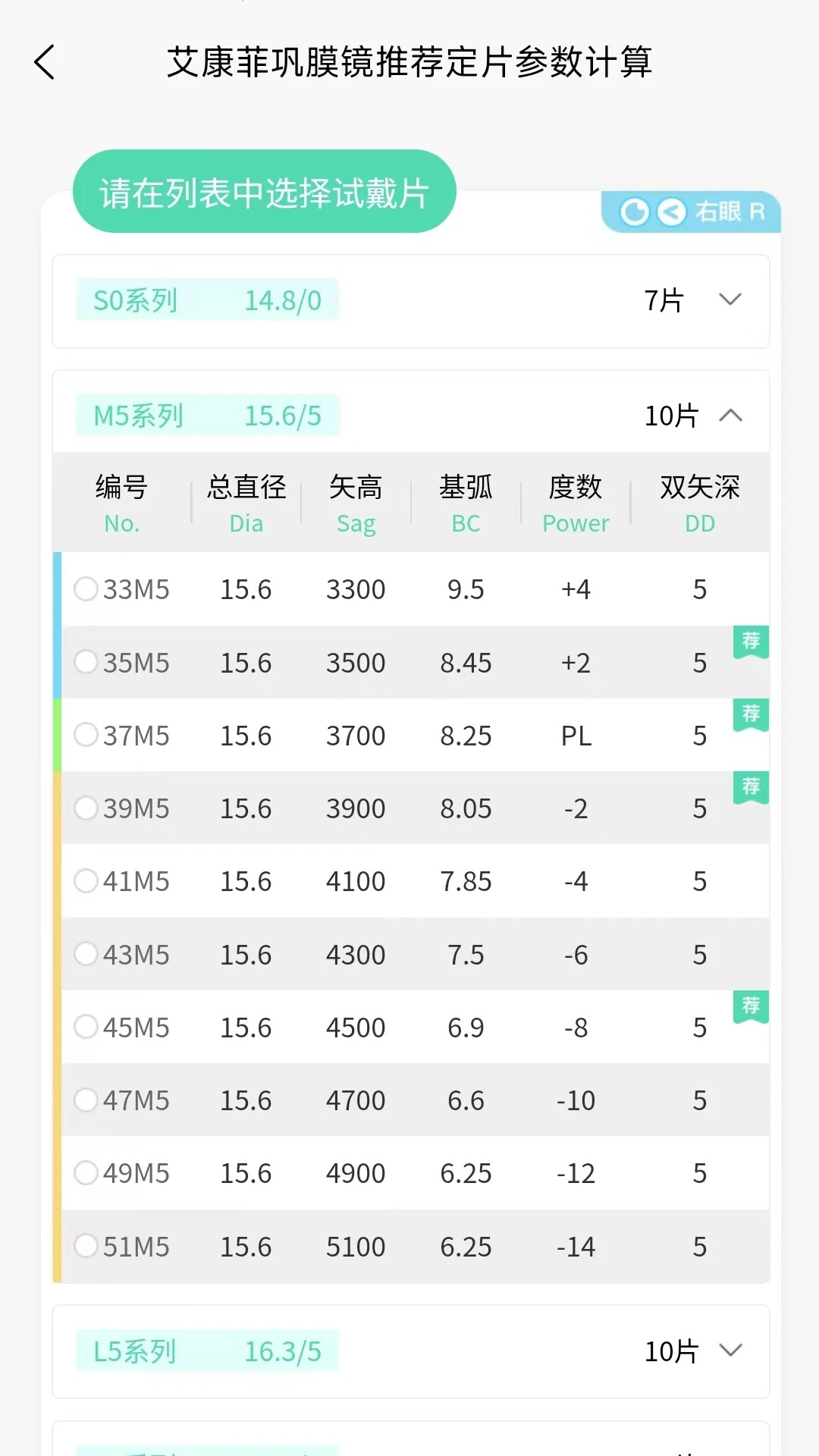Select the radio button for lens 51M5
Image resolution: width=819 pixels, height=1456 pixels.
[86, 1246]
